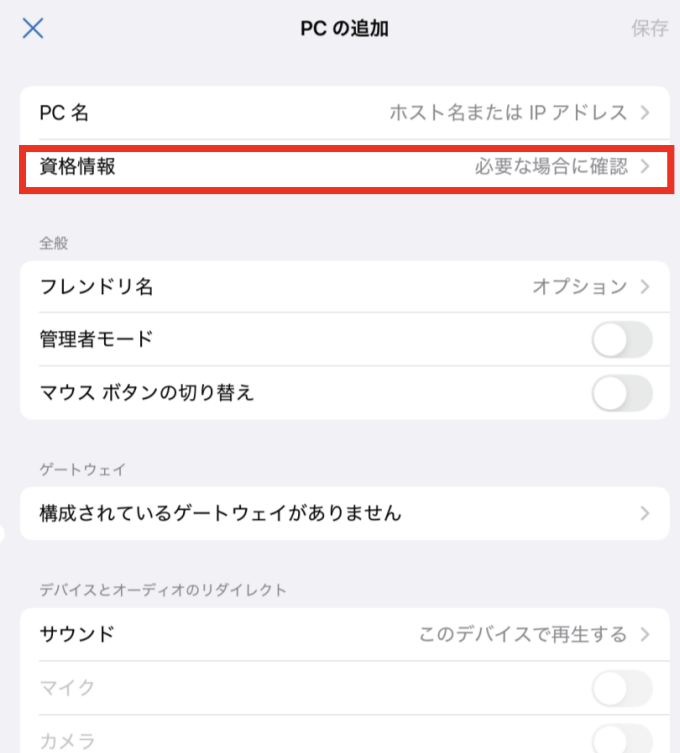Open the サウンド playback setting
The height and width of the screenshot is (753, 680).
344,634
